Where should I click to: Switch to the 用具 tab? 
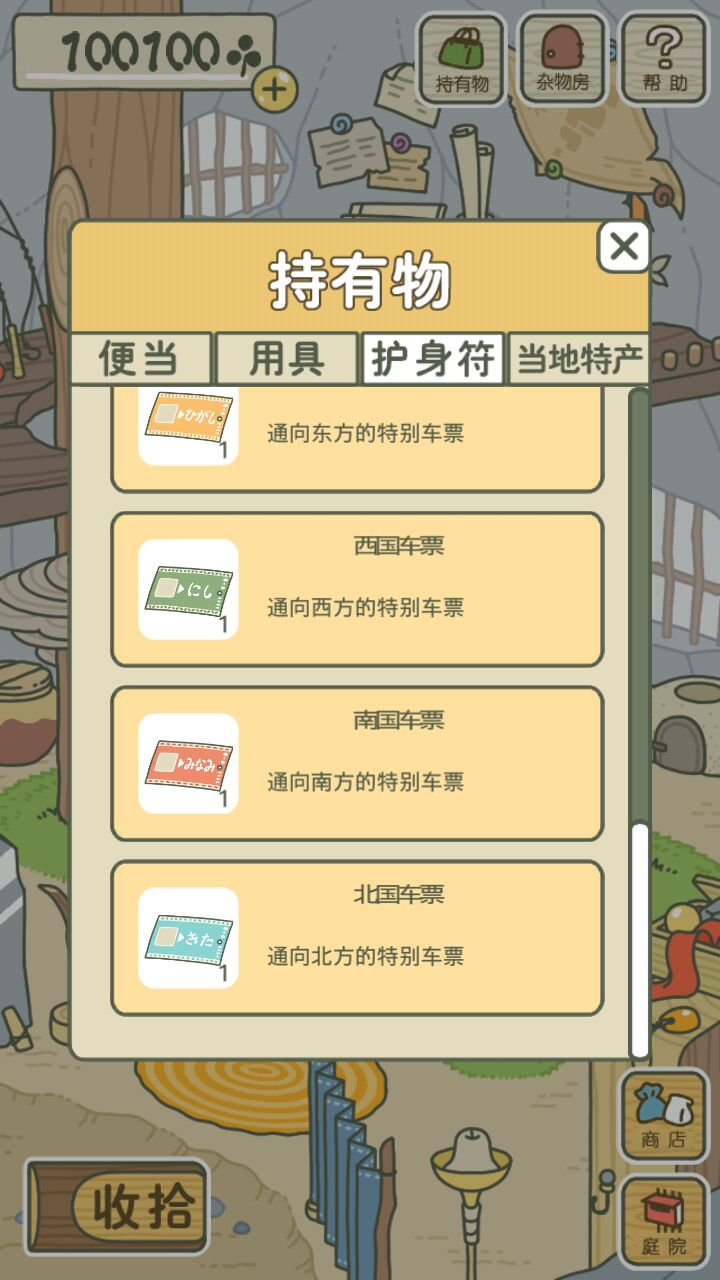287,359
